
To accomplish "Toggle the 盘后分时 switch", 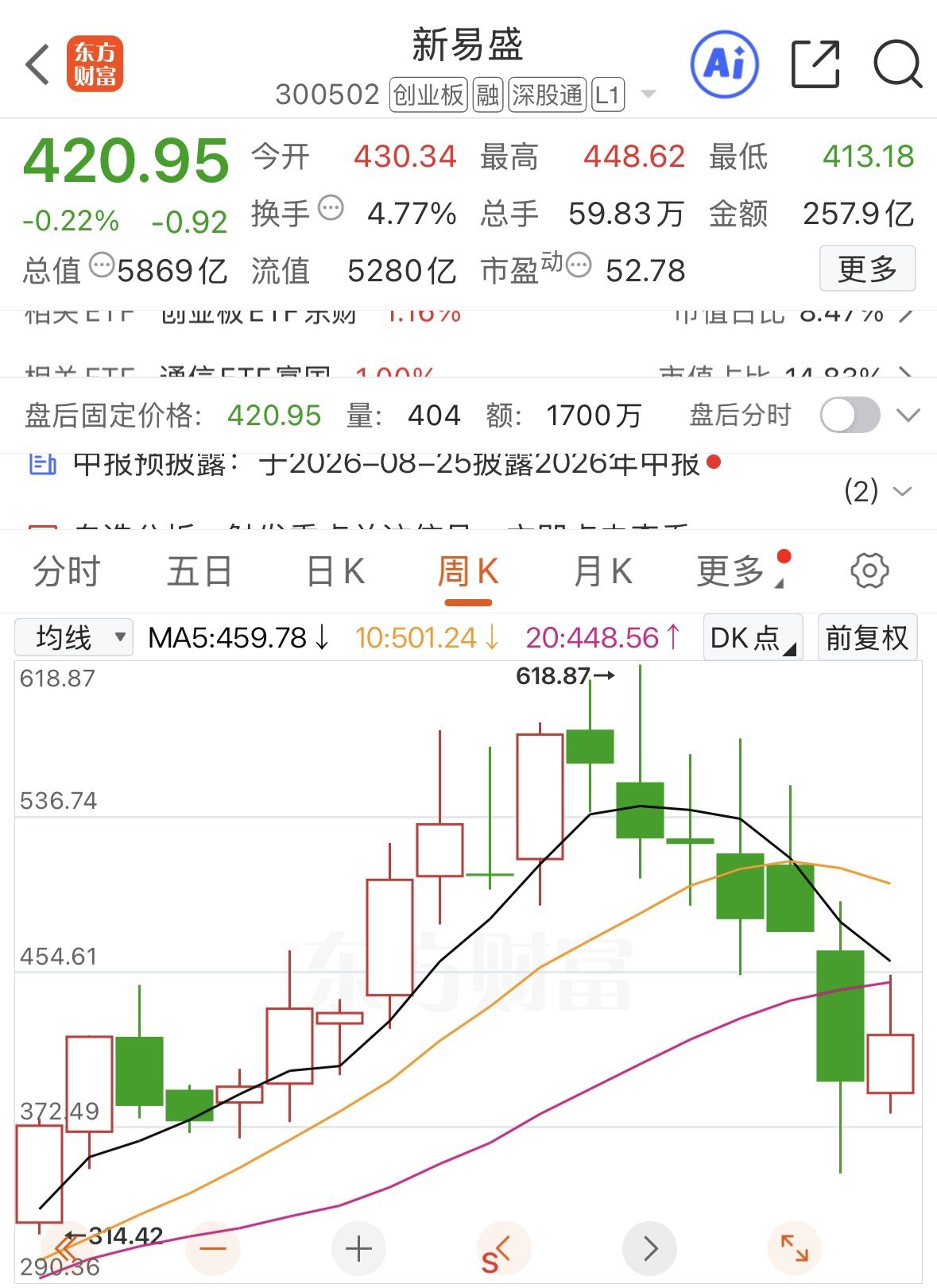I will click(850, 415).
